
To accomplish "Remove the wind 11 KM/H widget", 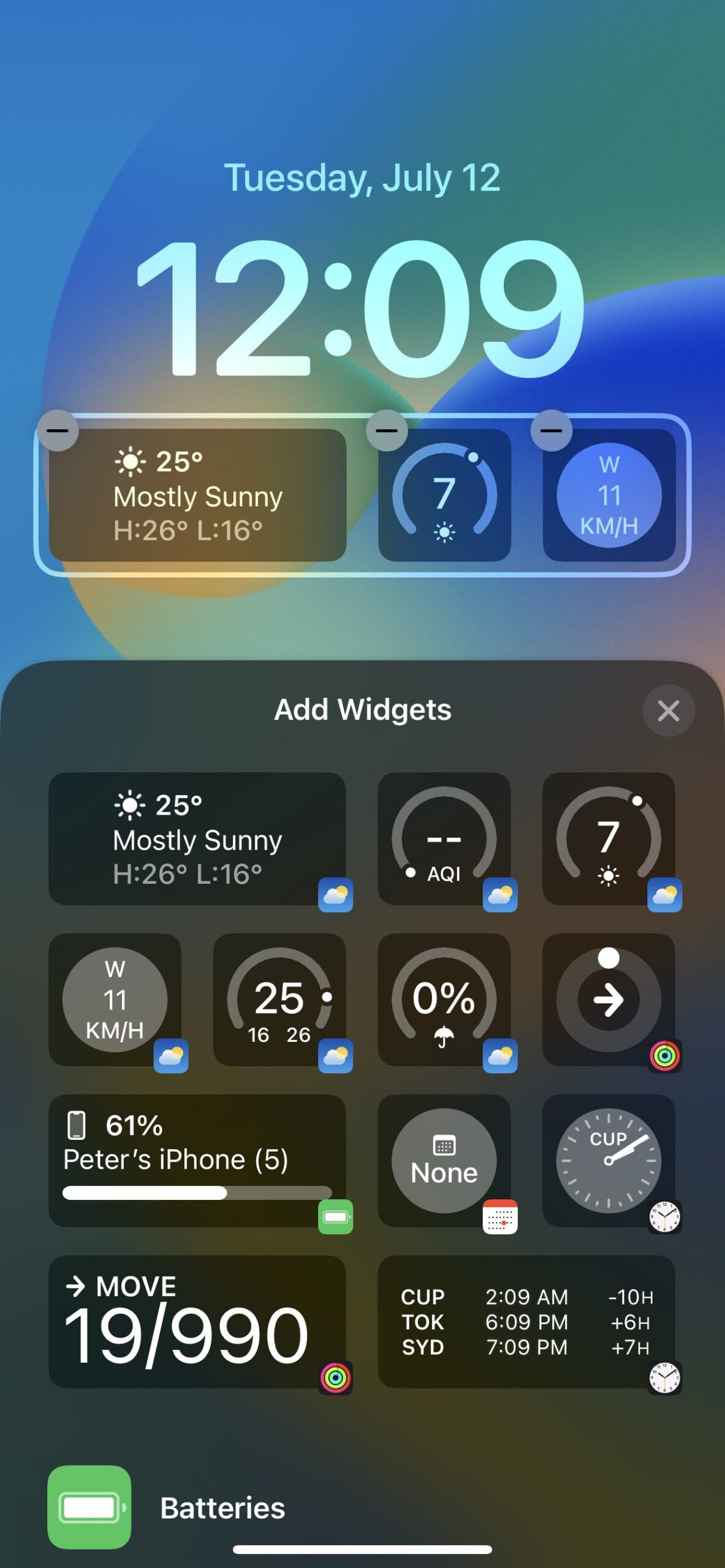I will click(551, 431).
